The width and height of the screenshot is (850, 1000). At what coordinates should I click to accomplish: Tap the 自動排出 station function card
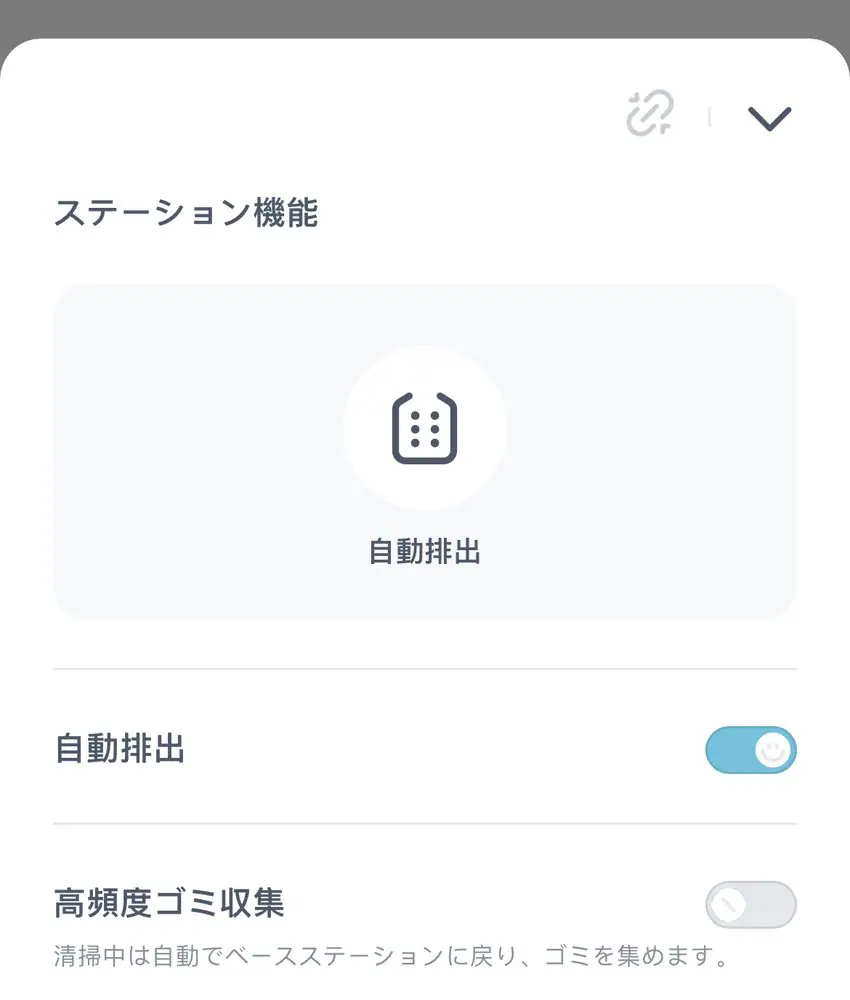coord(425,452)
